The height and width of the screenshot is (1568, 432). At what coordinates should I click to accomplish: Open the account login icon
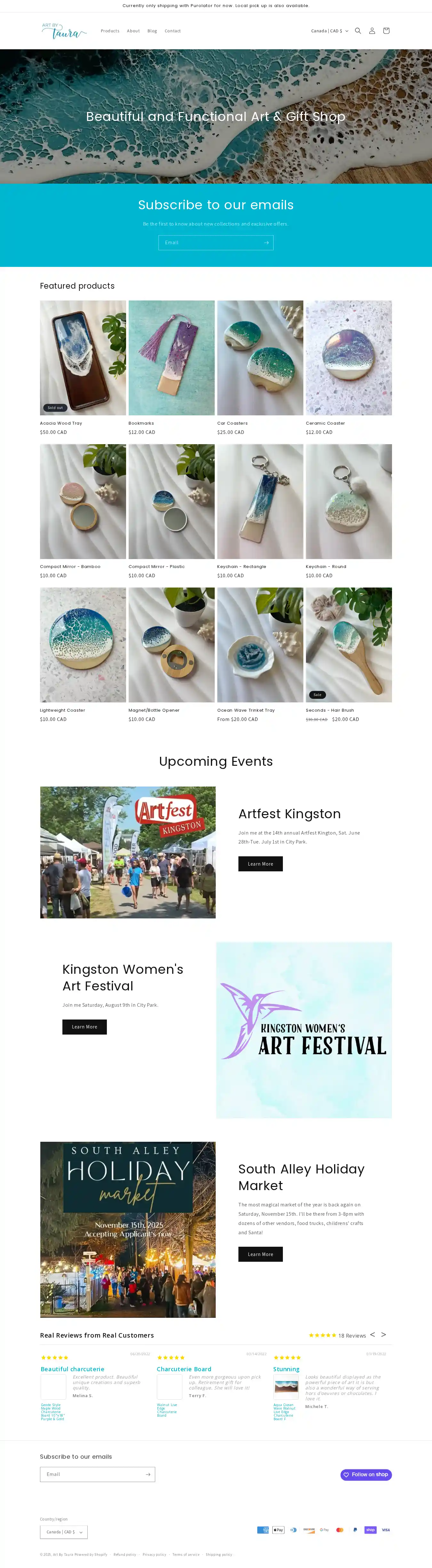[372, 31]
